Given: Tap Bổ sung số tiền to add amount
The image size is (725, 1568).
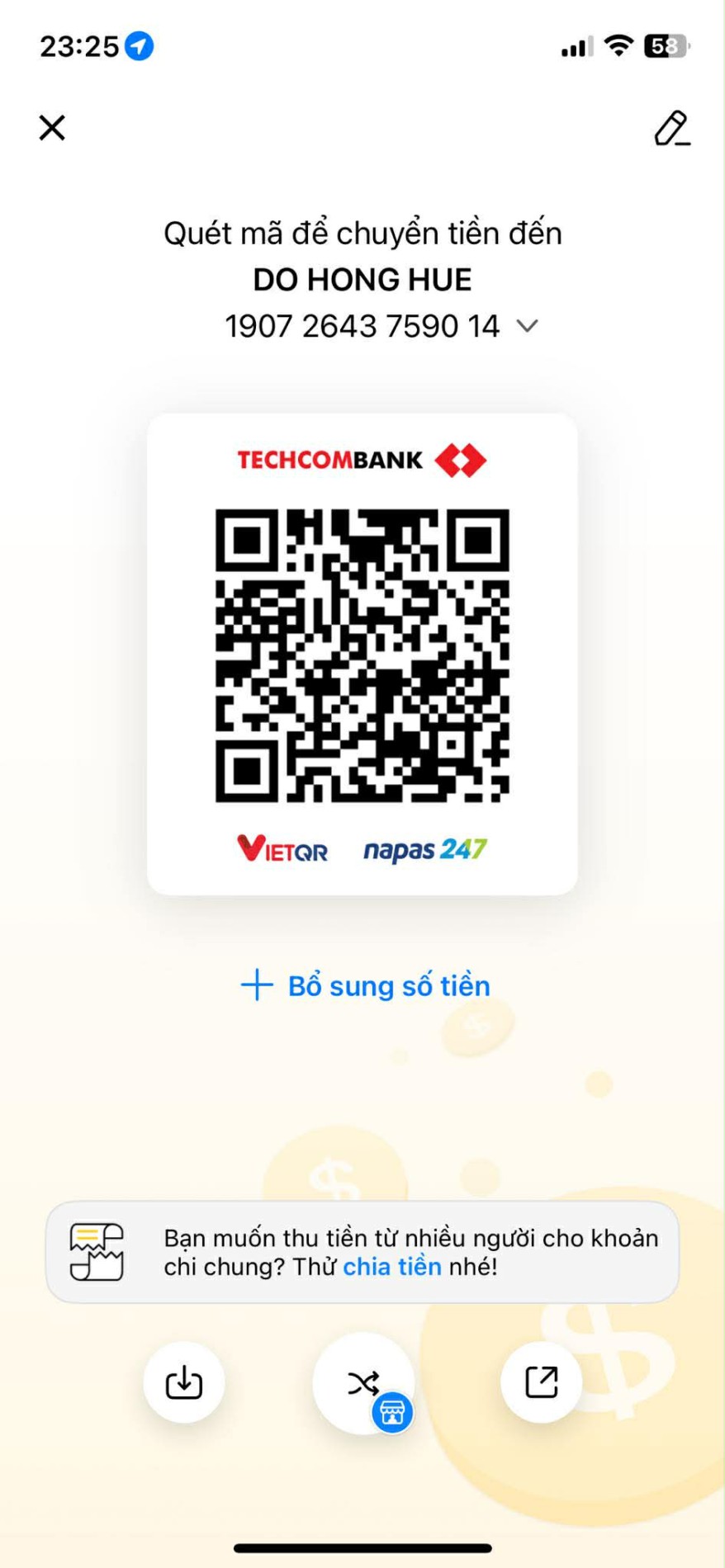Looking at the screenshot, I should point(366,985).
